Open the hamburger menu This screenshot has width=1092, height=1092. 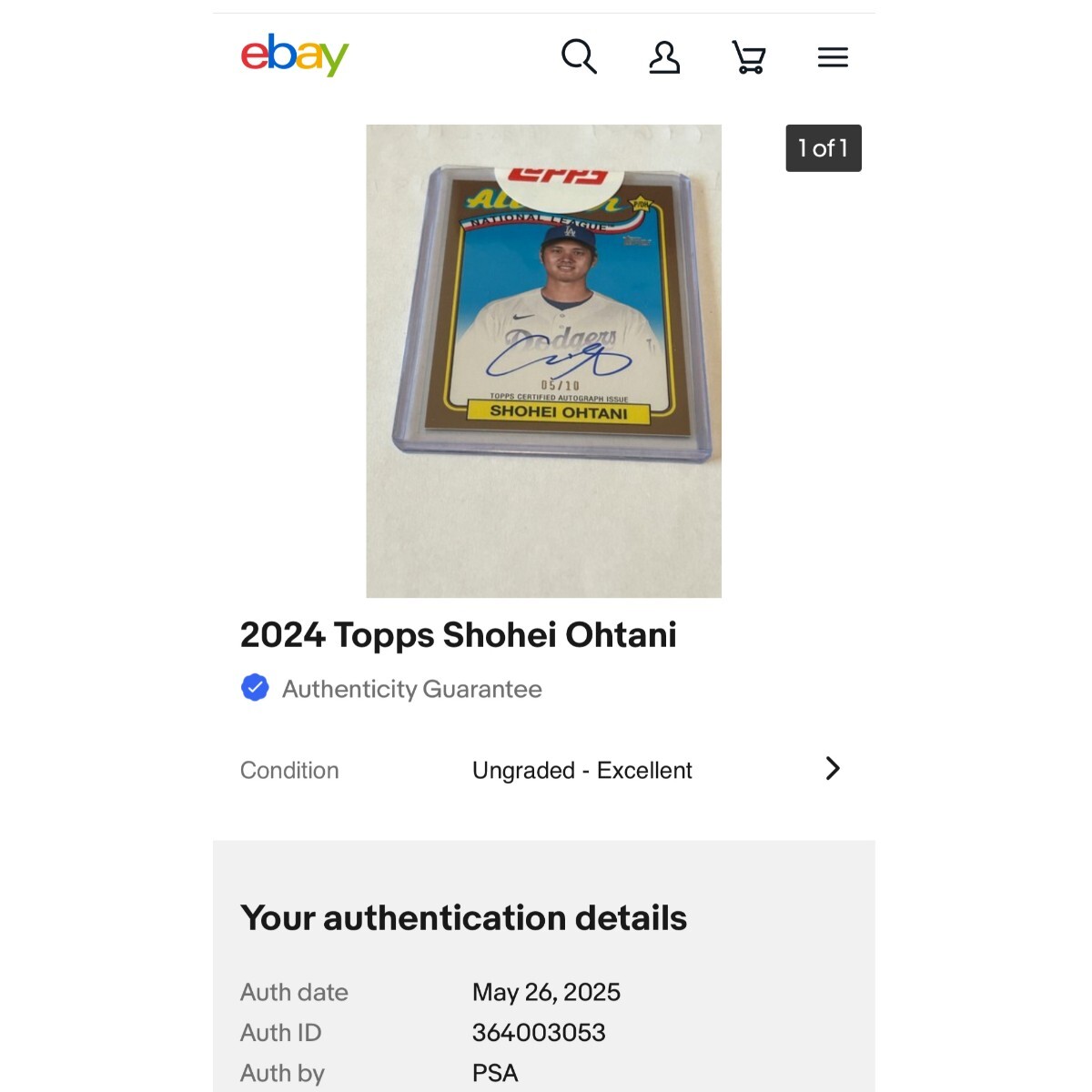[833, 57]
